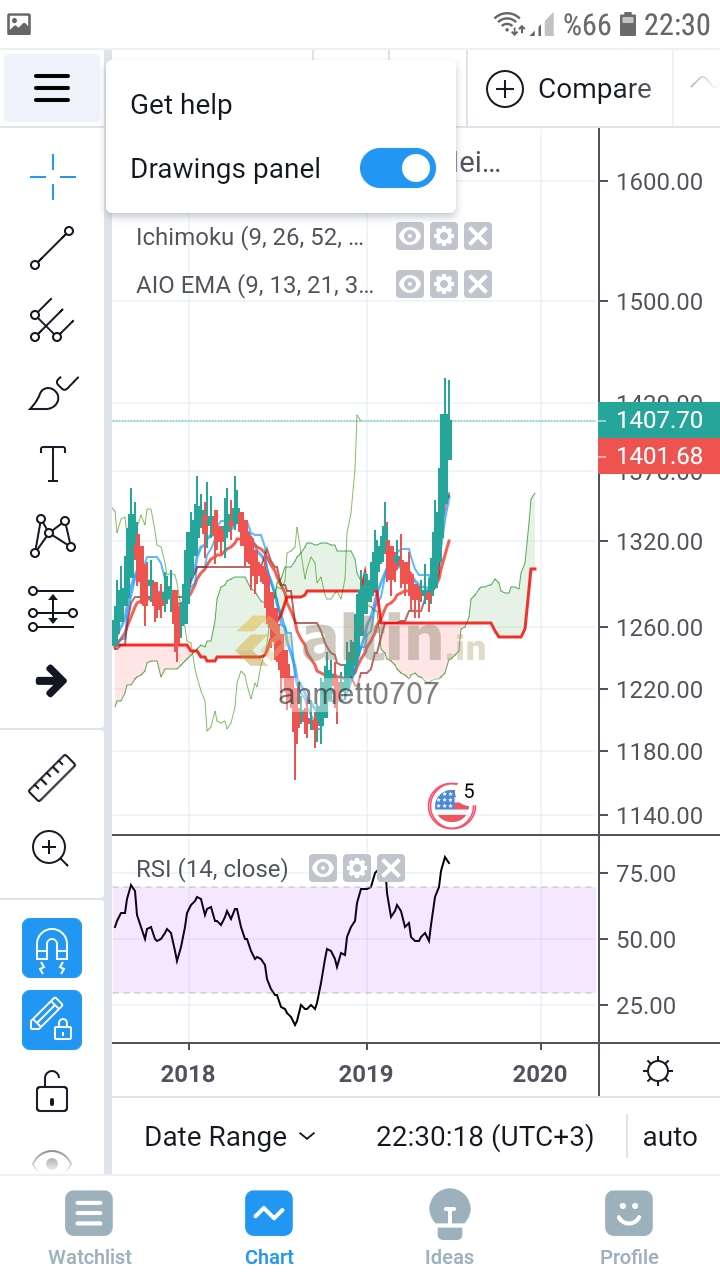This screenshot has width=720, height=1280.
Task: Remove the RSI indicator with X
Action: pyautogui.click(x=391, y=868)
